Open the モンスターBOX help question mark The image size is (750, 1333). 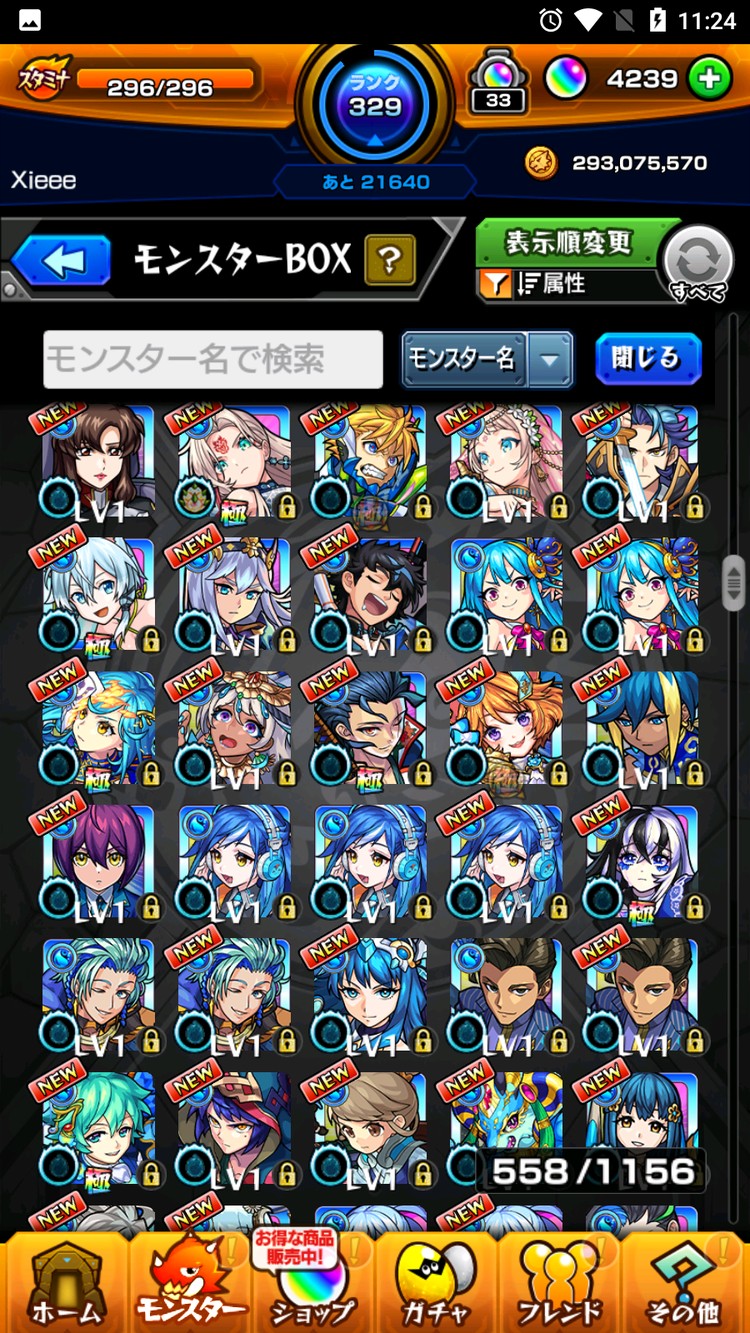[390, 261]
